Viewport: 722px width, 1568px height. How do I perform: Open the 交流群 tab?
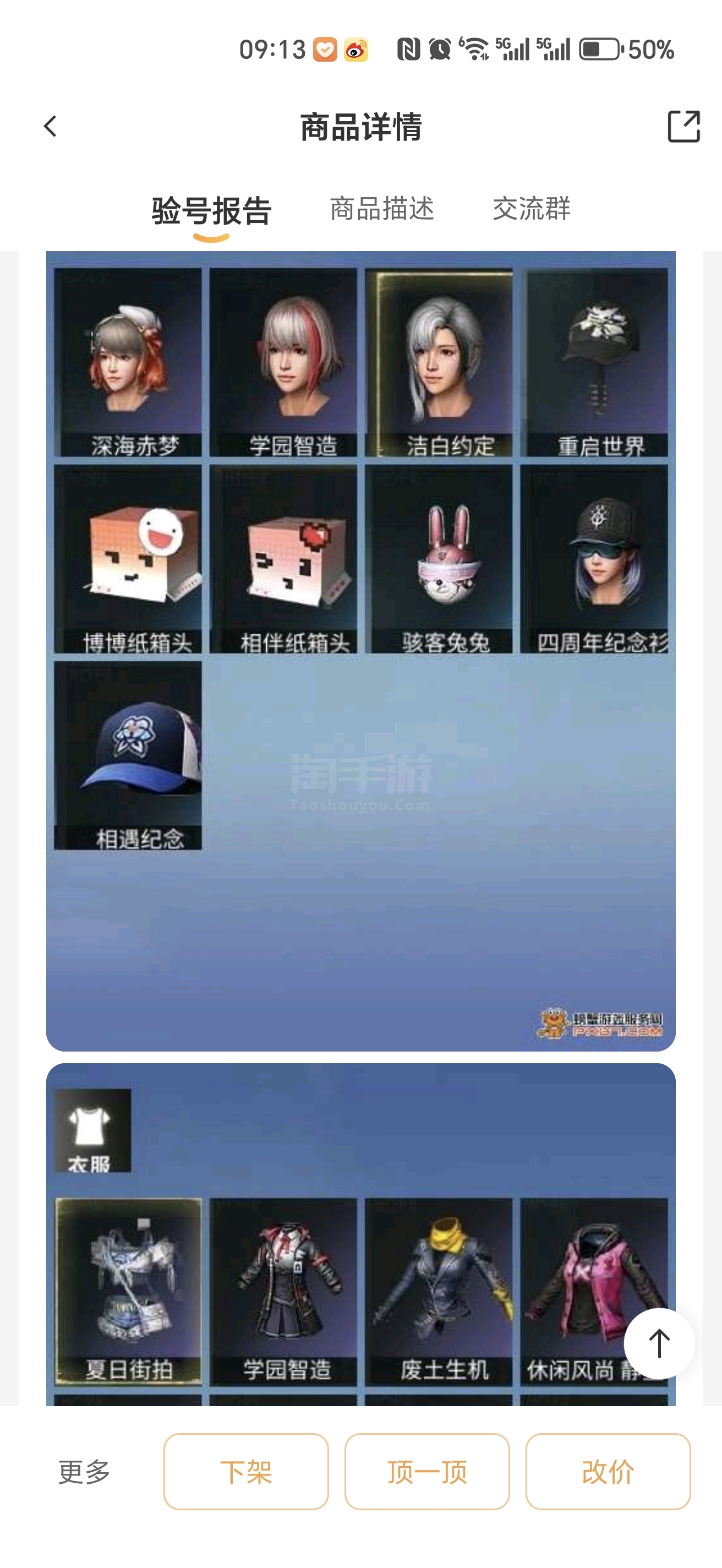coord(531,209)
